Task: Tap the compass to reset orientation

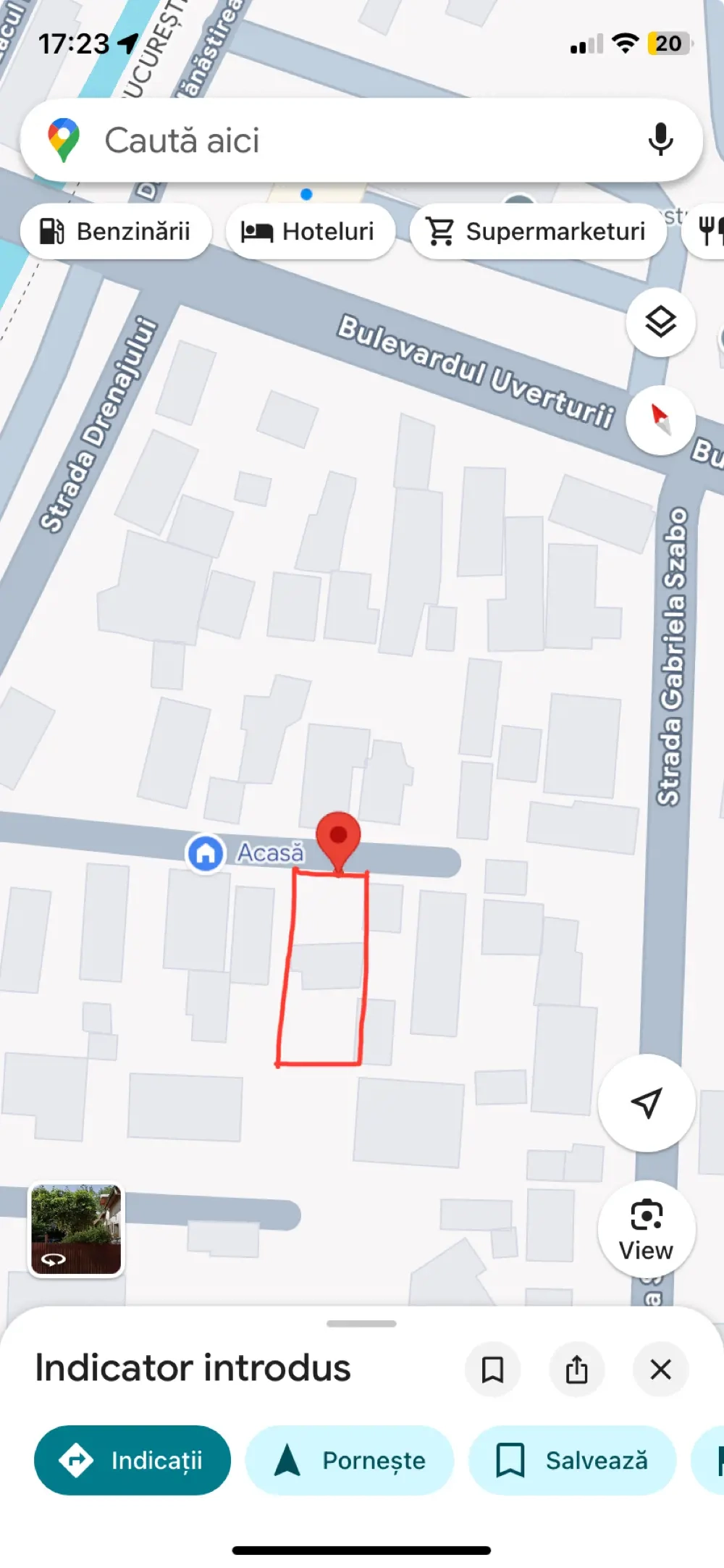Action: pyautogui.click(x=660, y=419)
